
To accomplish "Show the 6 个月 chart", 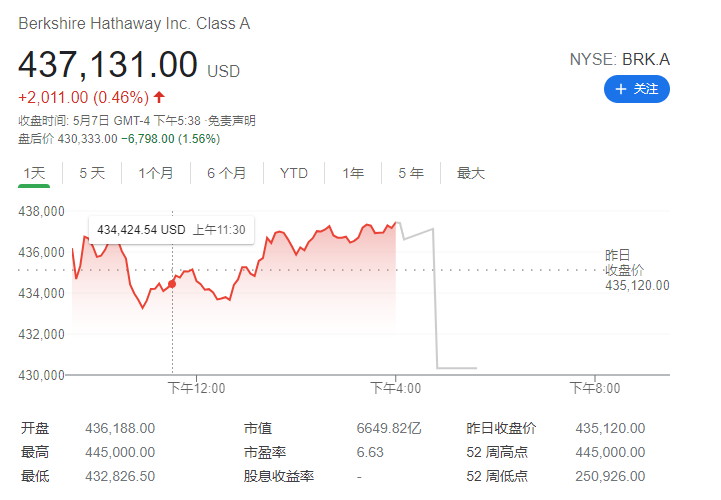I will coord(226,173).
